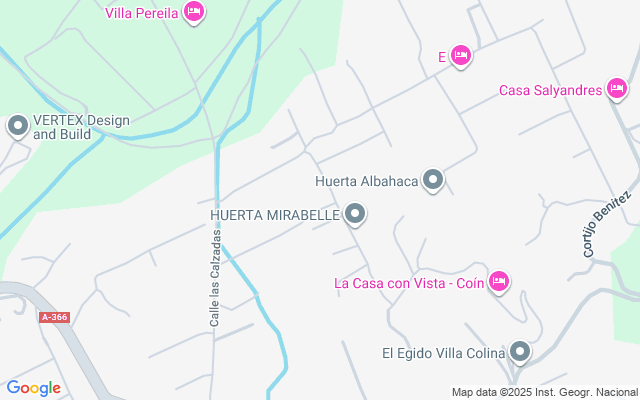Select the VERTEX Design and Build marker
The image size is (640, 400).
(x=18, y=126)
